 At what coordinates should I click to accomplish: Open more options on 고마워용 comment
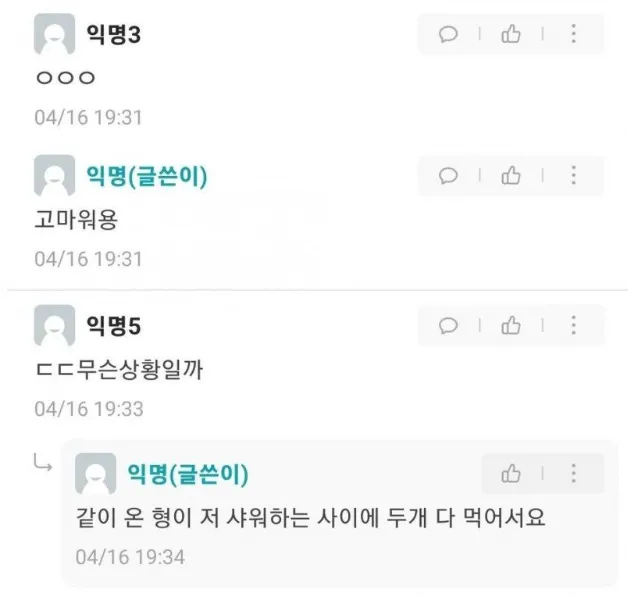(573, 176)
